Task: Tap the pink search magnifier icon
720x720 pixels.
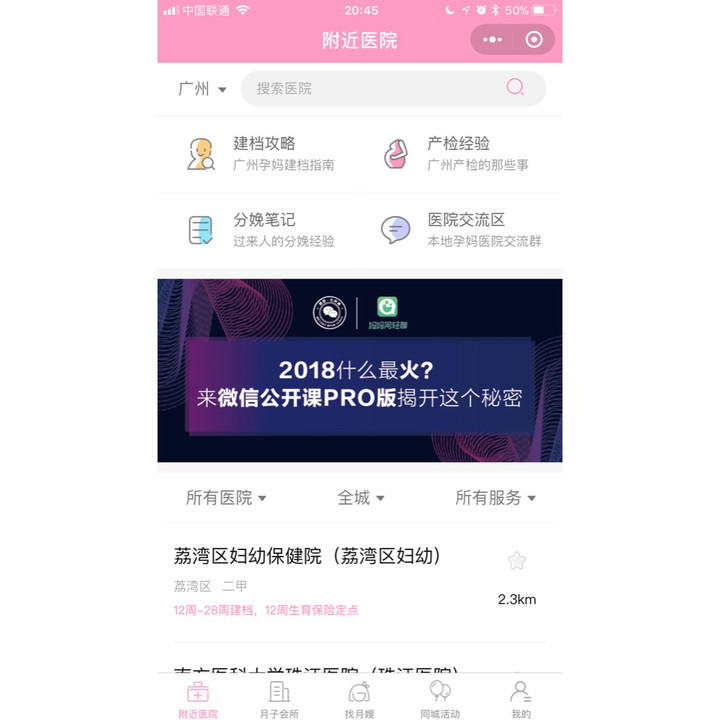Action: (515, 88)
